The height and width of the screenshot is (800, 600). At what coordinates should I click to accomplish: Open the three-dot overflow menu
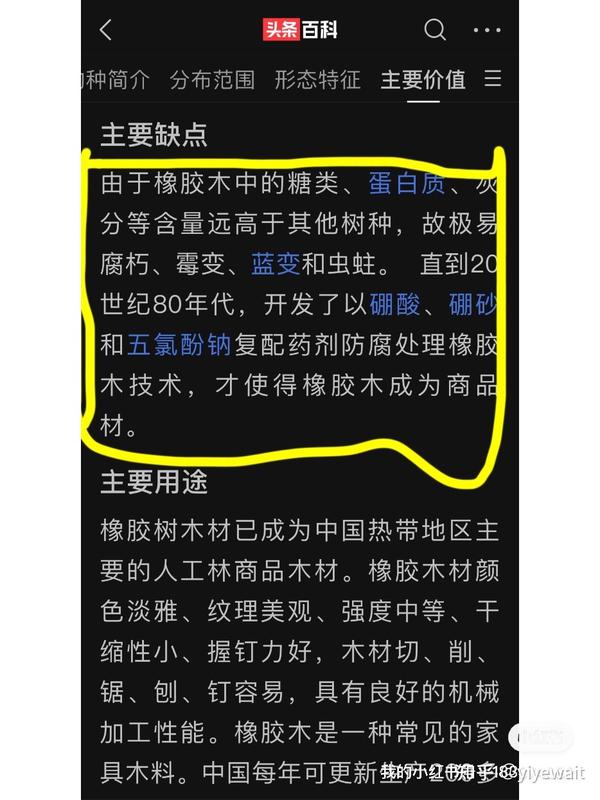pos(487,30)
